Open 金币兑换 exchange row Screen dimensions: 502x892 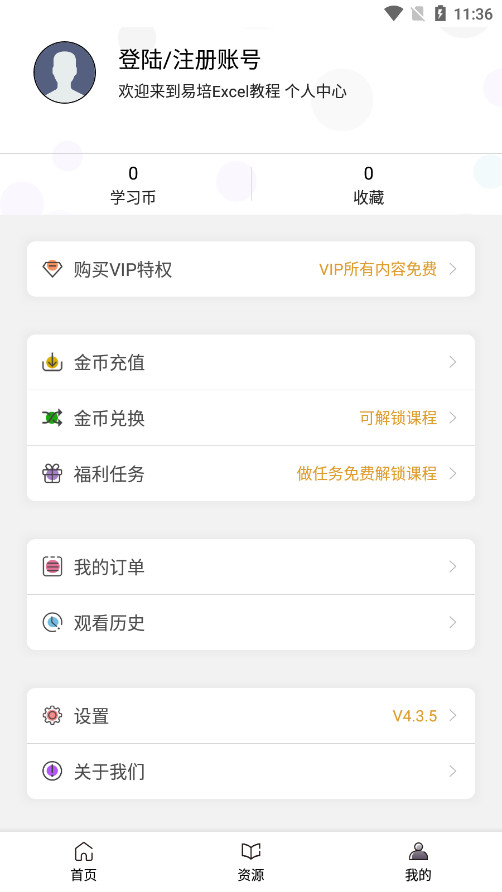pos(251,418)
